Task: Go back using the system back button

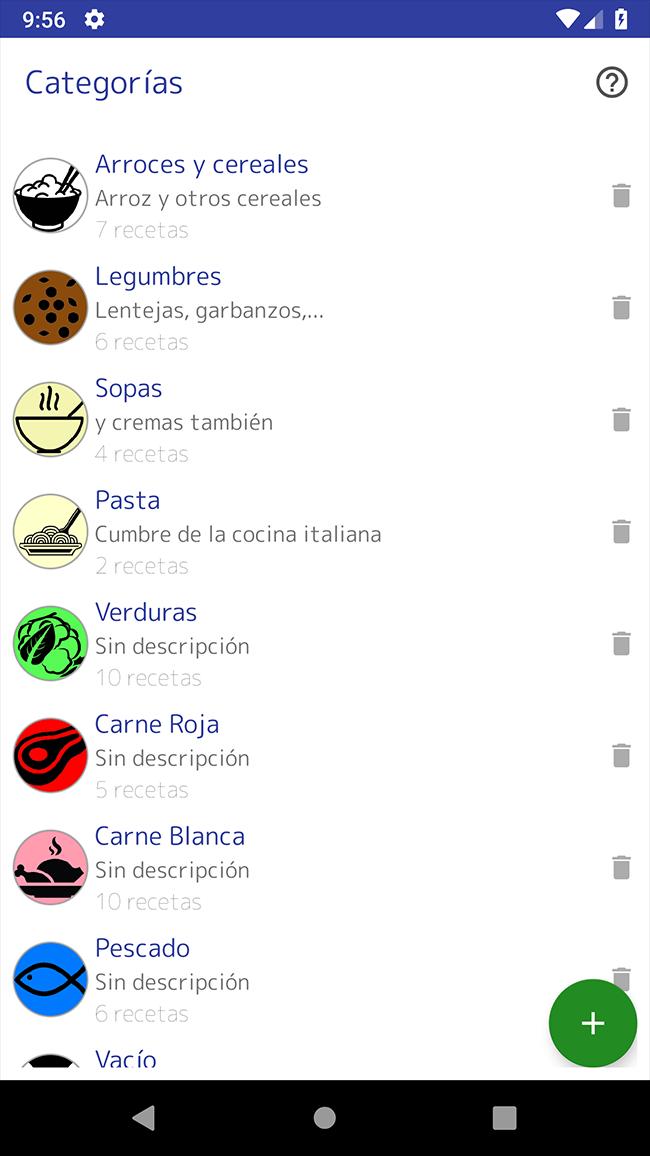Action: tap(144, 1118)
